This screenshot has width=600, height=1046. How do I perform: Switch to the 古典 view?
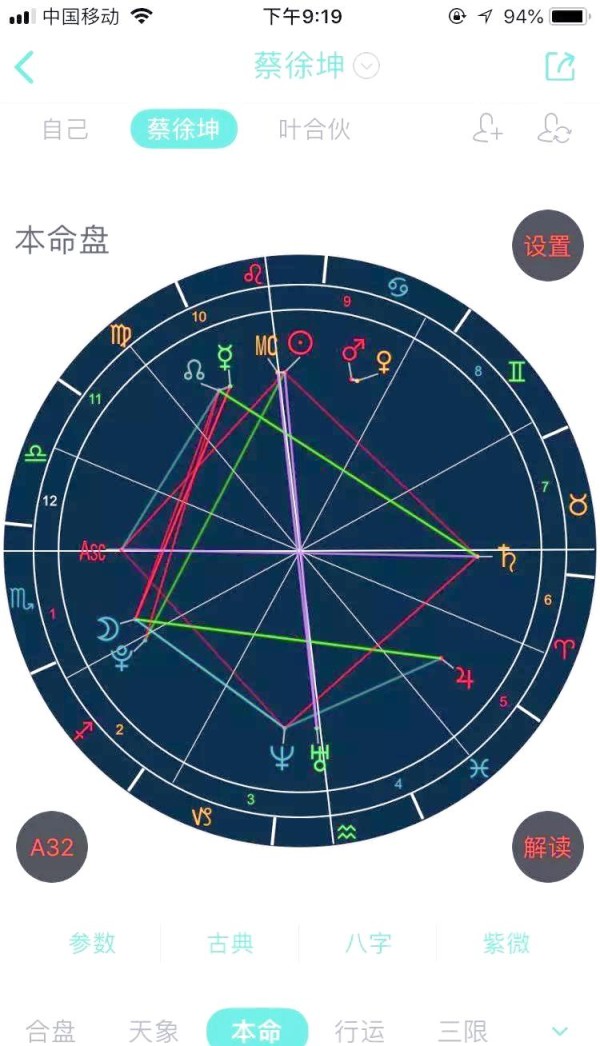(x=230, y=943)
